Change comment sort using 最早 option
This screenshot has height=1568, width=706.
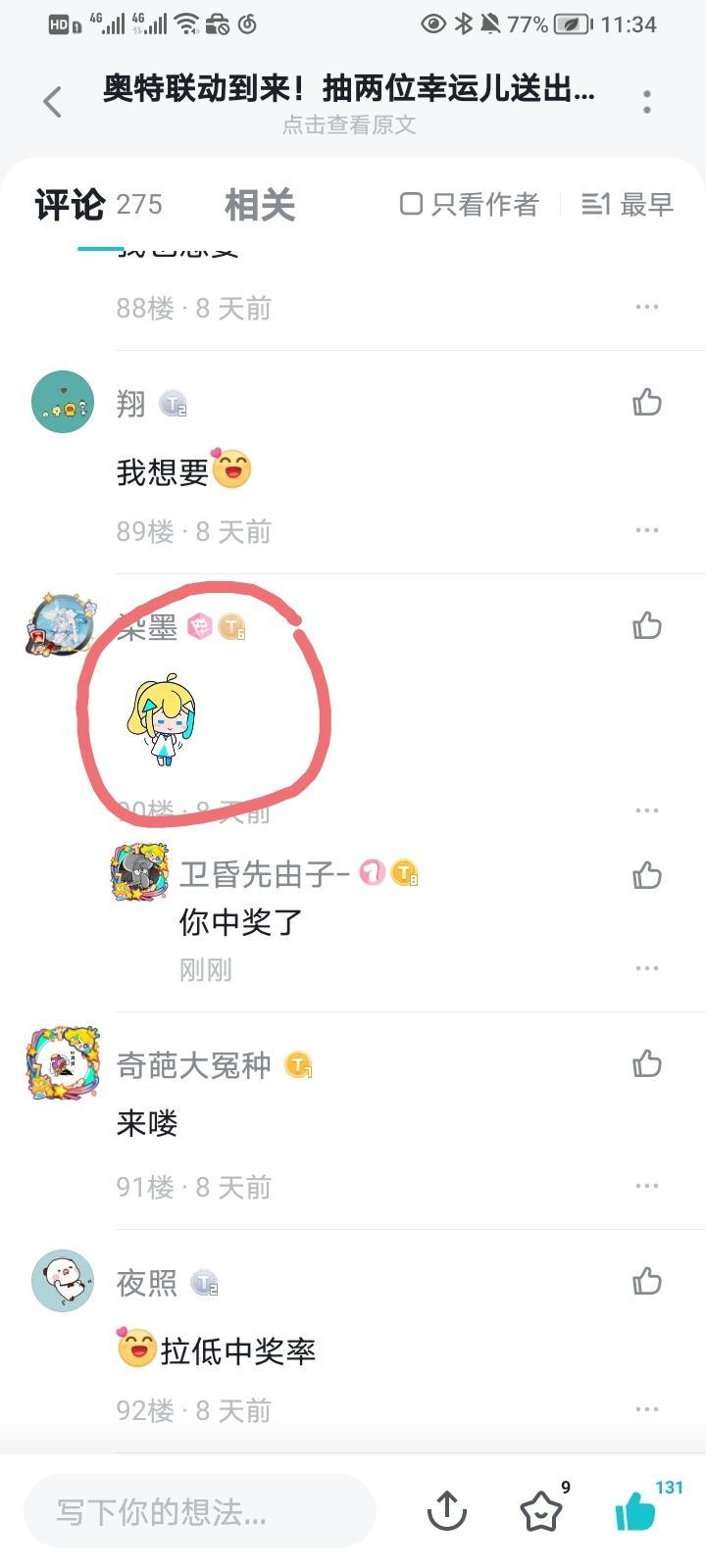pyautogui.click(x=628, y=205)
